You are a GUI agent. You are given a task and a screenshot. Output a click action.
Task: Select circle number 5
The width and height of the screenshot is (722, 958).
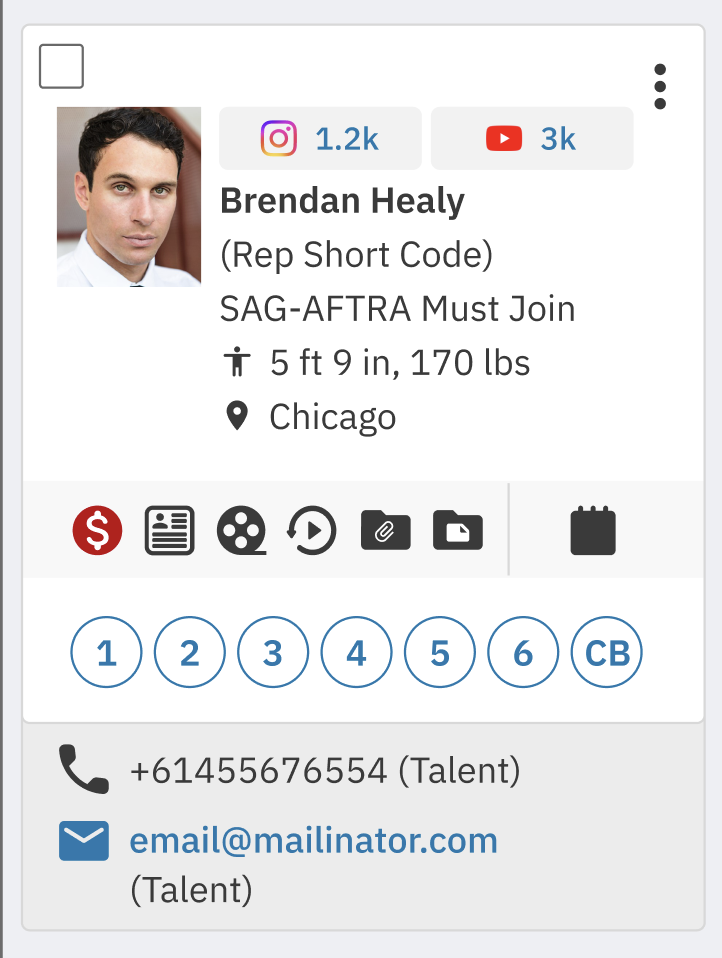point(439,654)
